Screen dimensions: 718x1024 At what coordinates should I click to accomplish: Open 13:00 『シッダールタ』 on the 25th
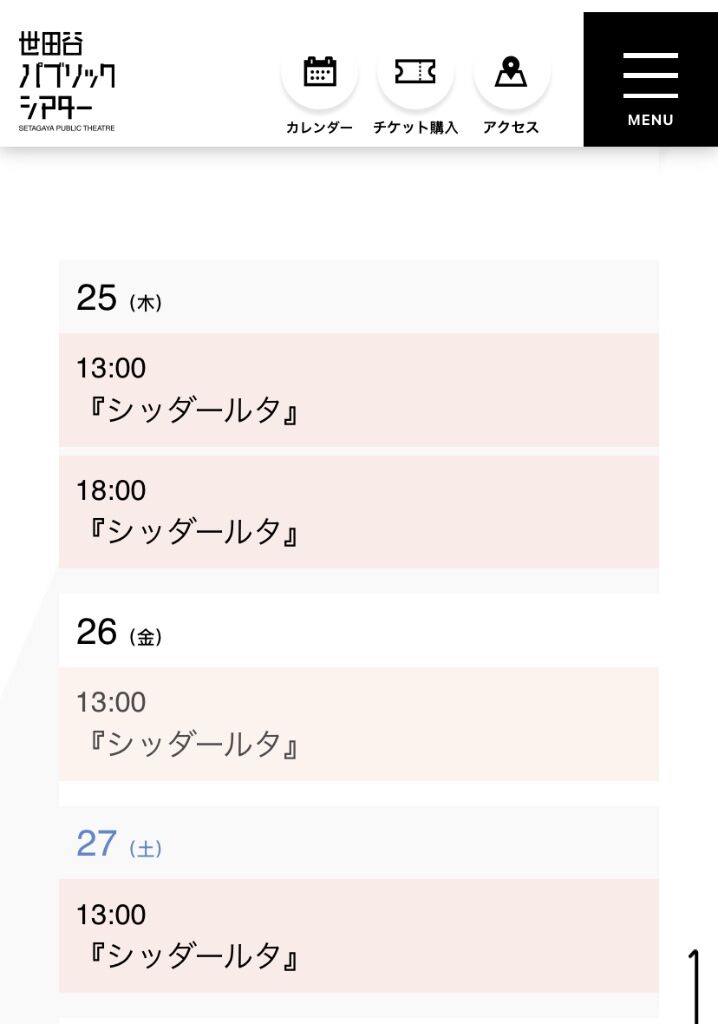click(358, 390)
